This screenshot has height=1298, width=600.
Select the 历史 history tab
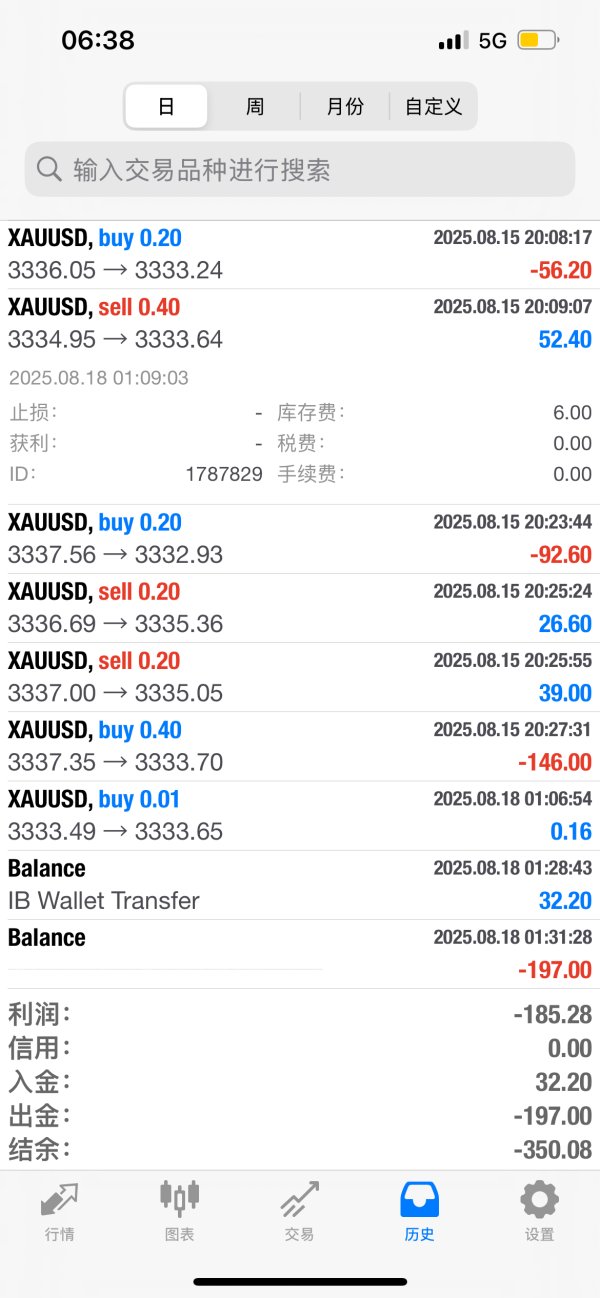pyautogui.click(x=419, y=1211)
